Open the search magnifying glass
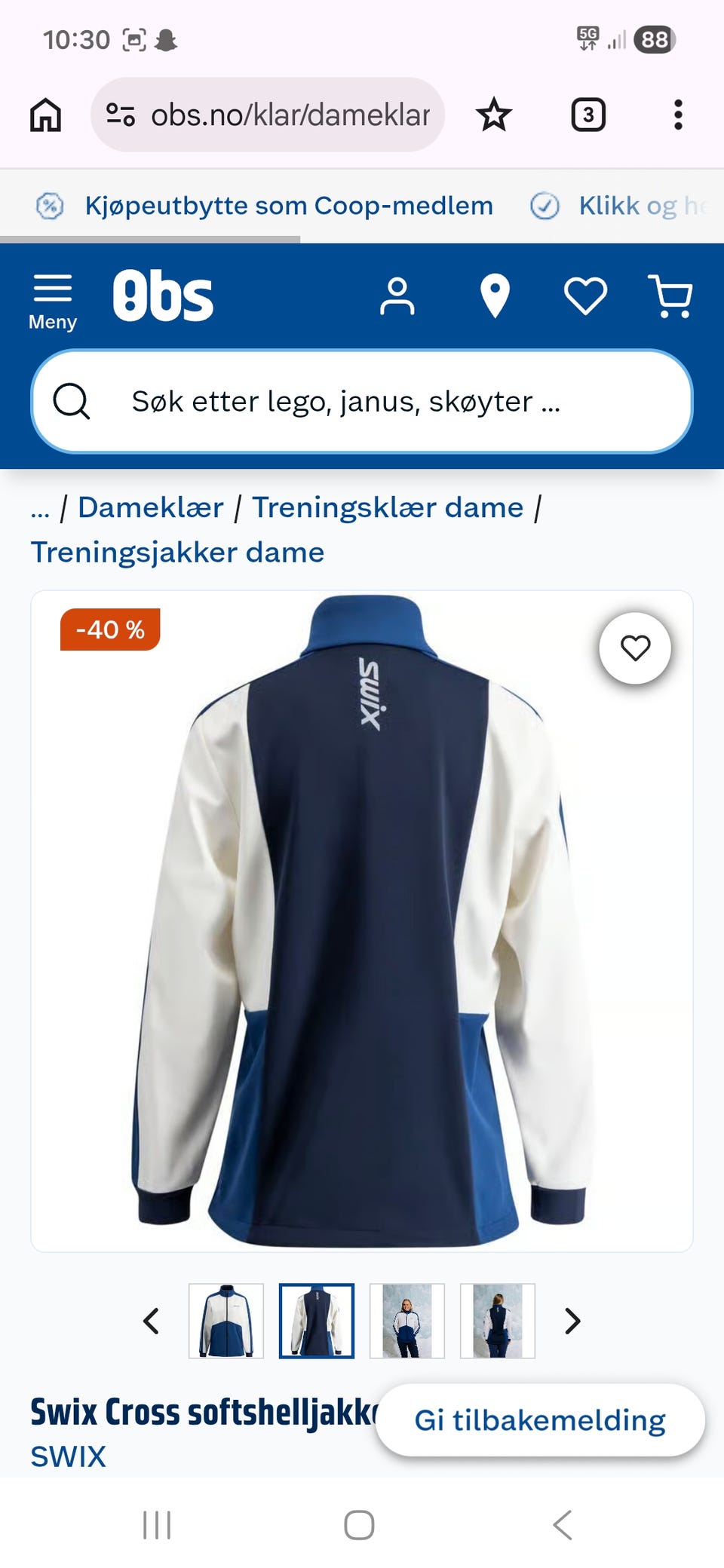The image size is (724, 1568). click(x=72, y=402)
